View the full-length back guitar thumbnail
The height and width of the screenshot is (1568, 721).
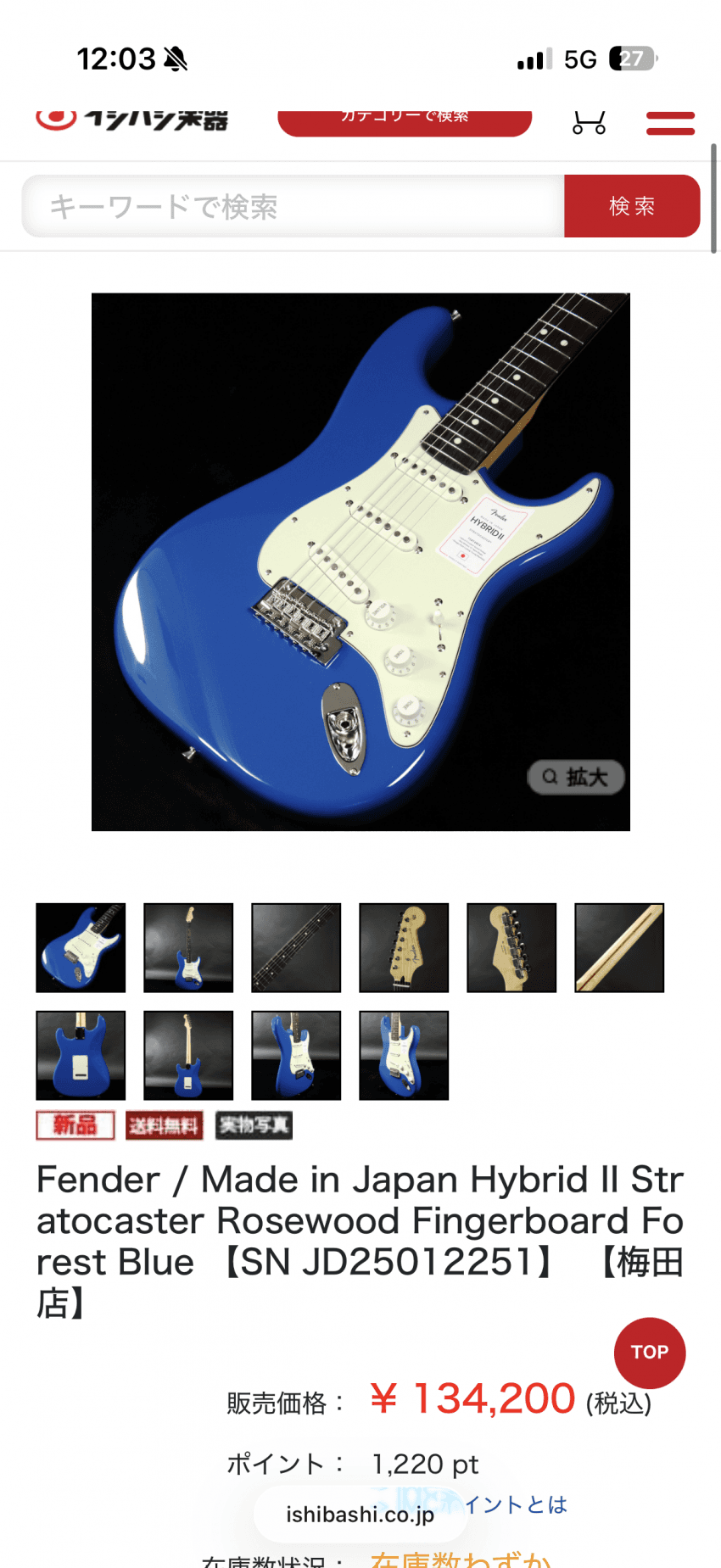point(188,1055)
